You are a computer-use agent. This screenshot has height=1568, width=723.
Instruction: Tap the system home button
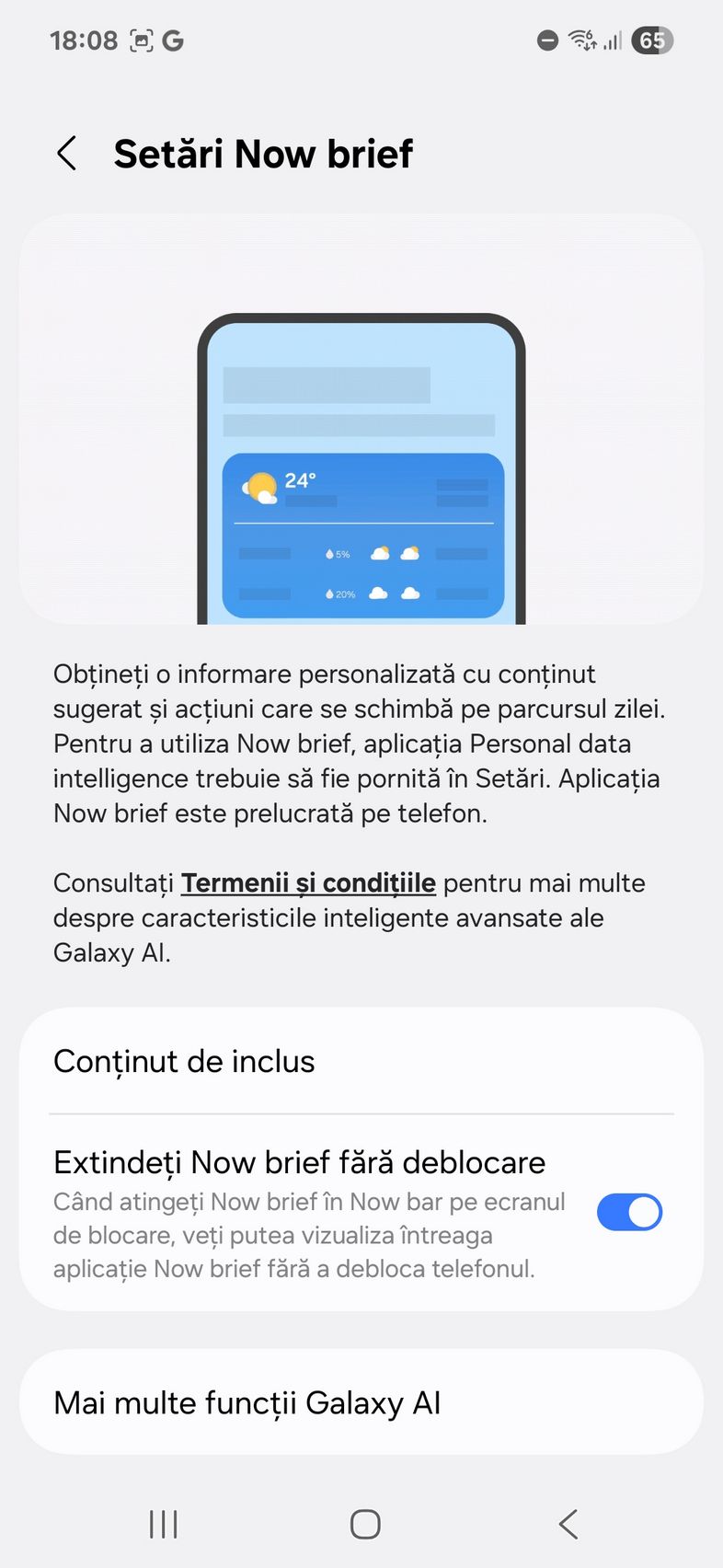365,1525
